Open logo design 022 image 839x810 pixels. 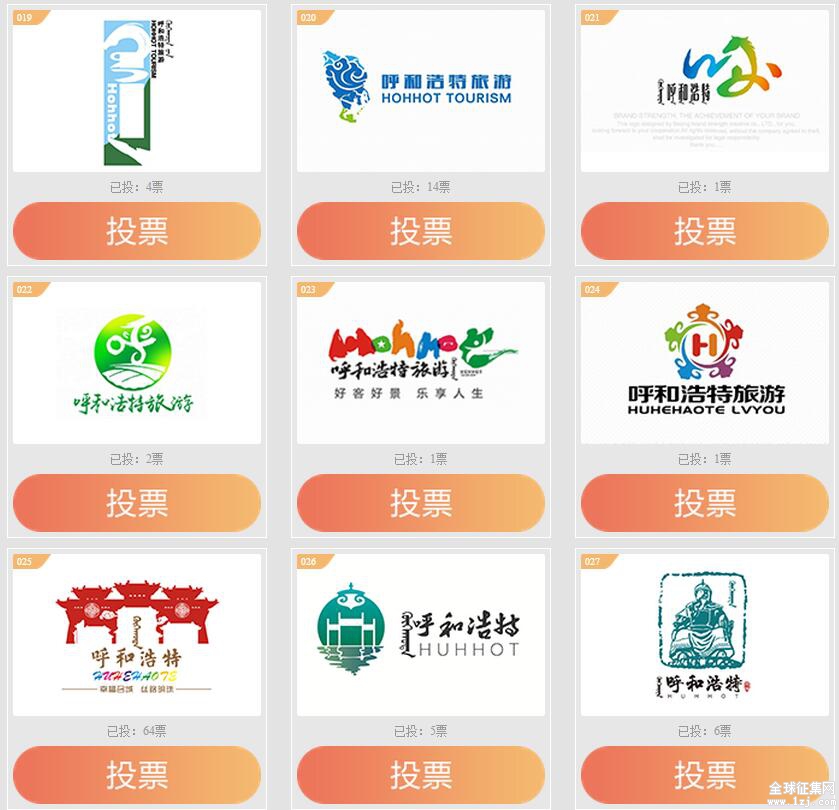click(x=137, y=364)
